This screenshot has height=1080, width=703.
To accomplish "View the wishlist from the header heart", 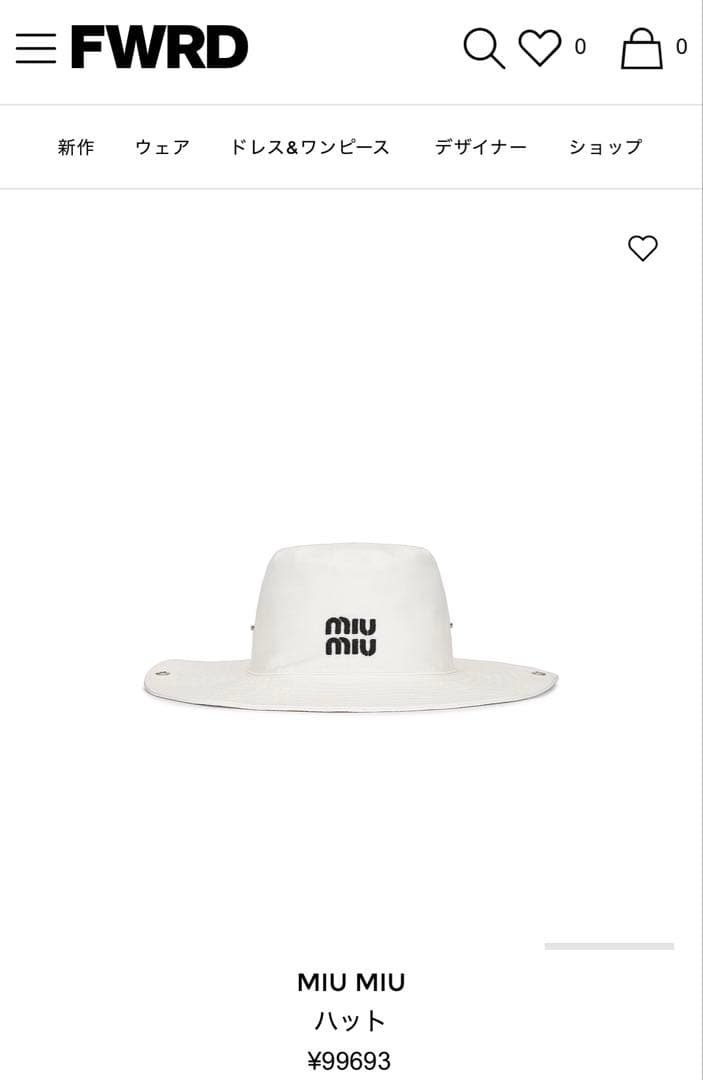I will [540, 47].
